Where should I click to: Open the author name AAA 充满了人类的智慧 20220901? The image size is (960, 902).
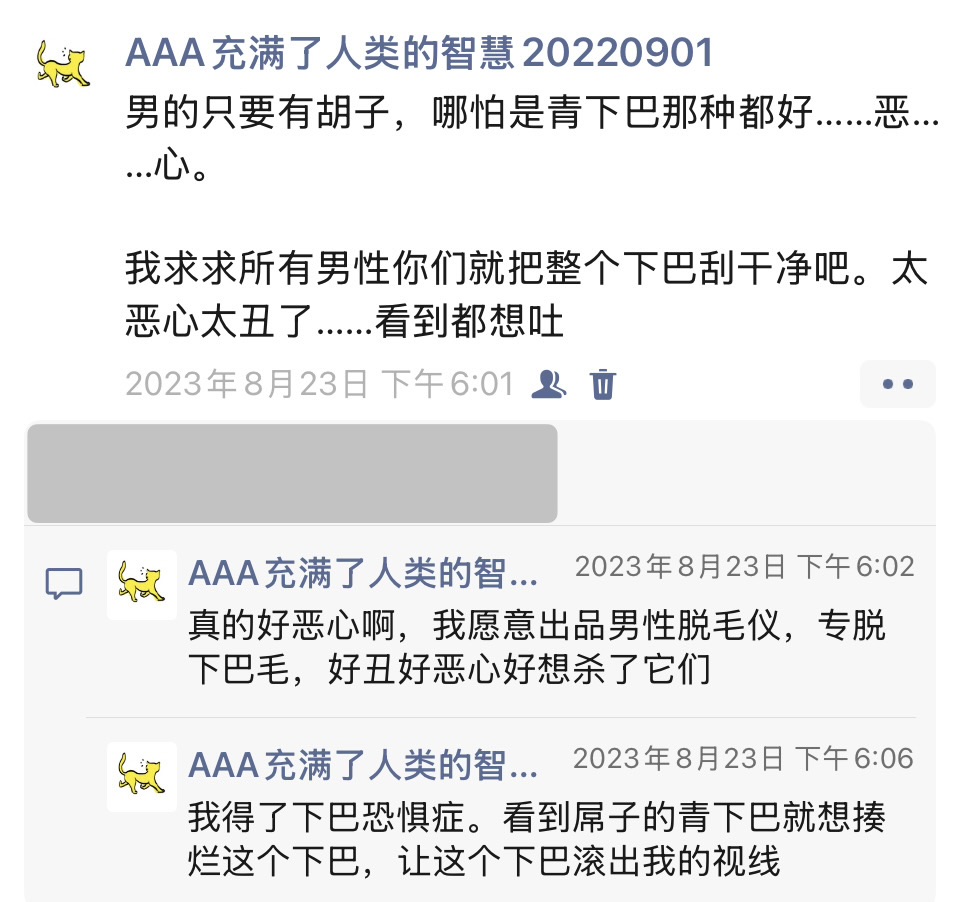(x=419, y=52)
